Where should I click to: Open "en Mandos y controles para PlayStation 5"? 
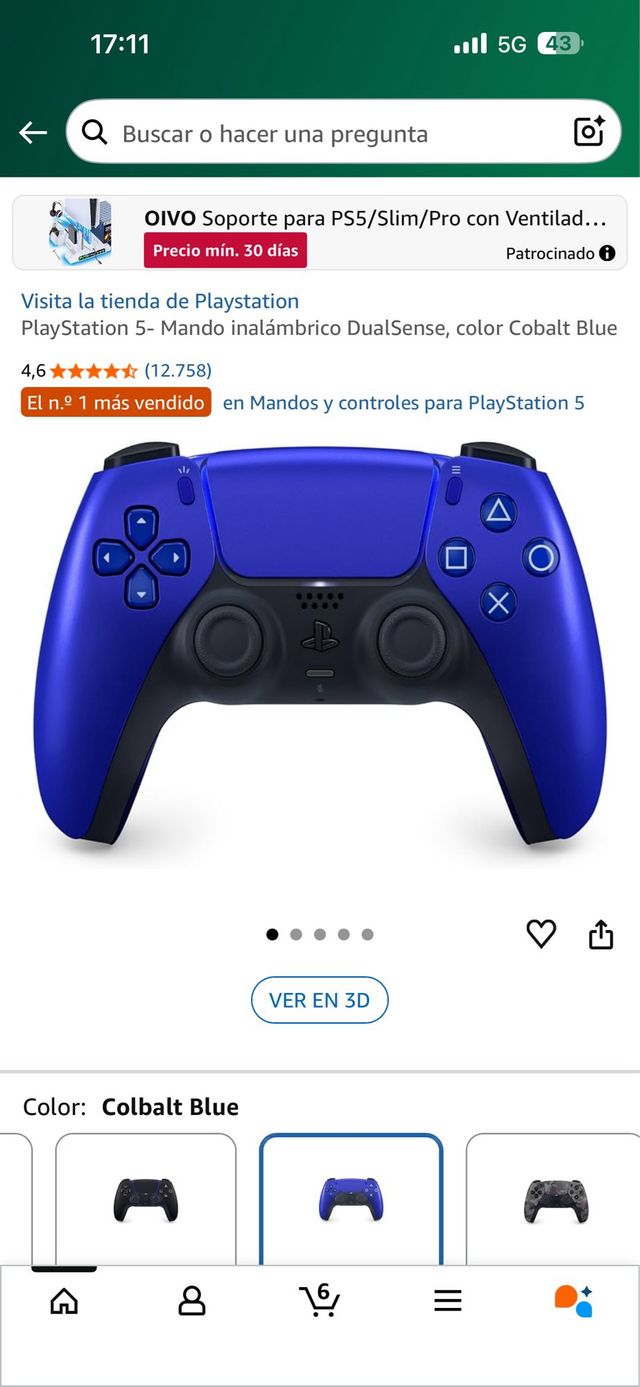[x=403, y=403]
